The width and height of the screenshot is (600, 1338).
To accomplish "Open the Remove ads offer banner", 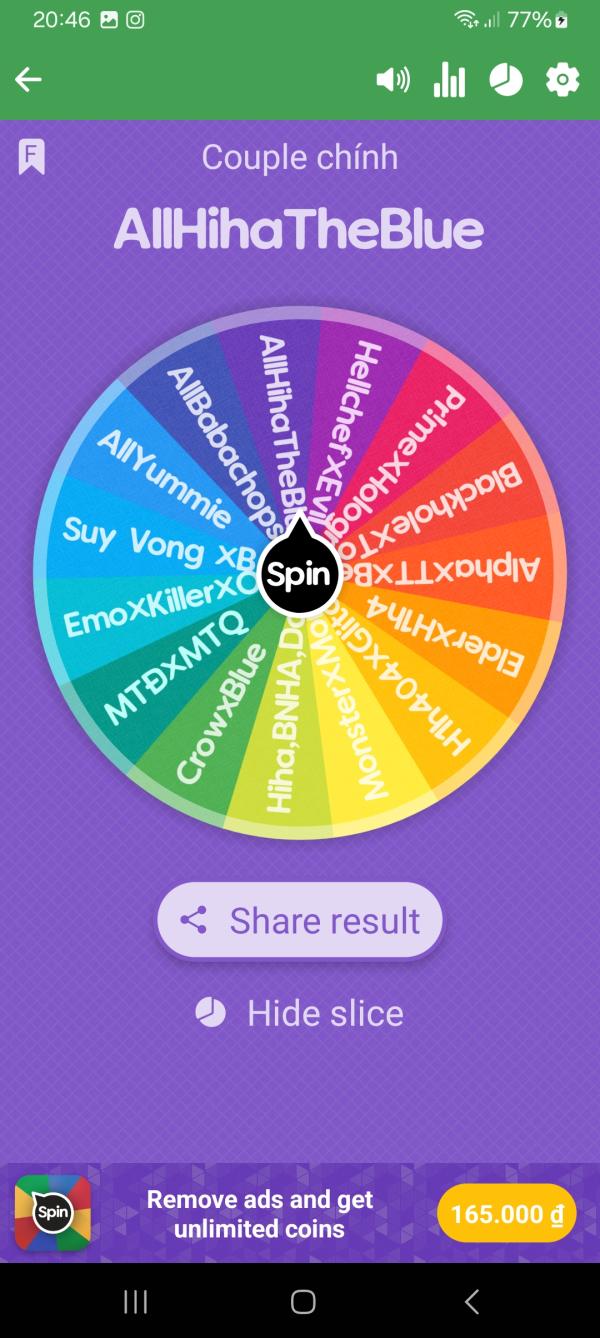I will click(x=260, y=1214).
